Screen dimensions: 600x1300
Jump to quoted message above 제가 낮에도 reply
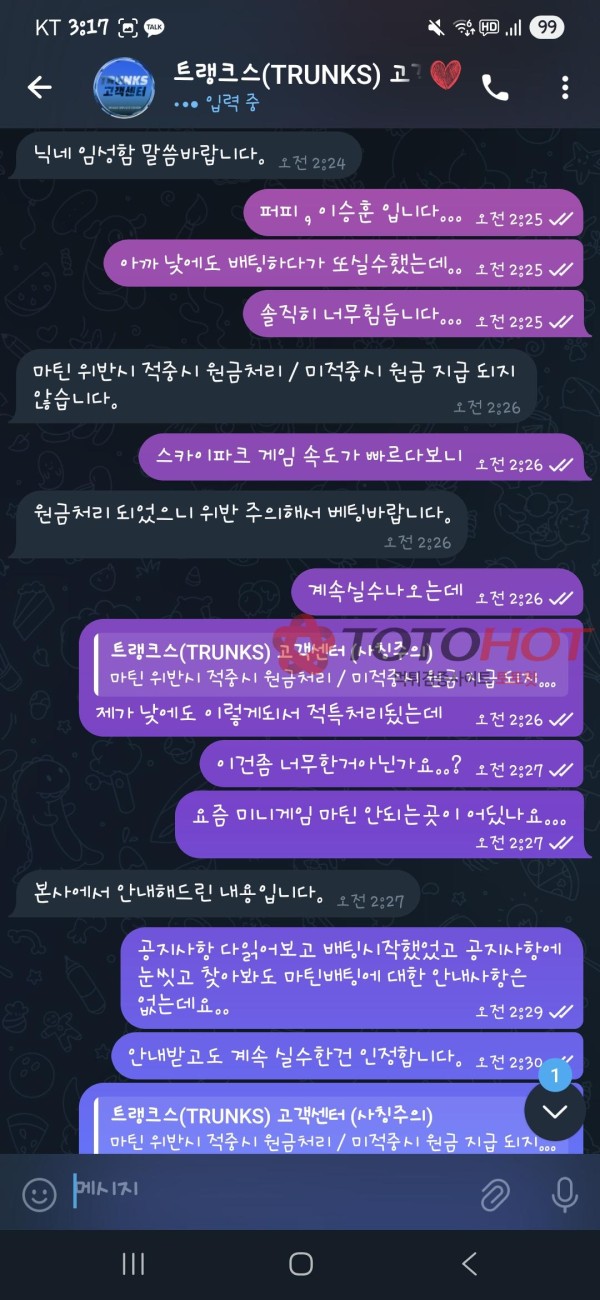(325, 666)
